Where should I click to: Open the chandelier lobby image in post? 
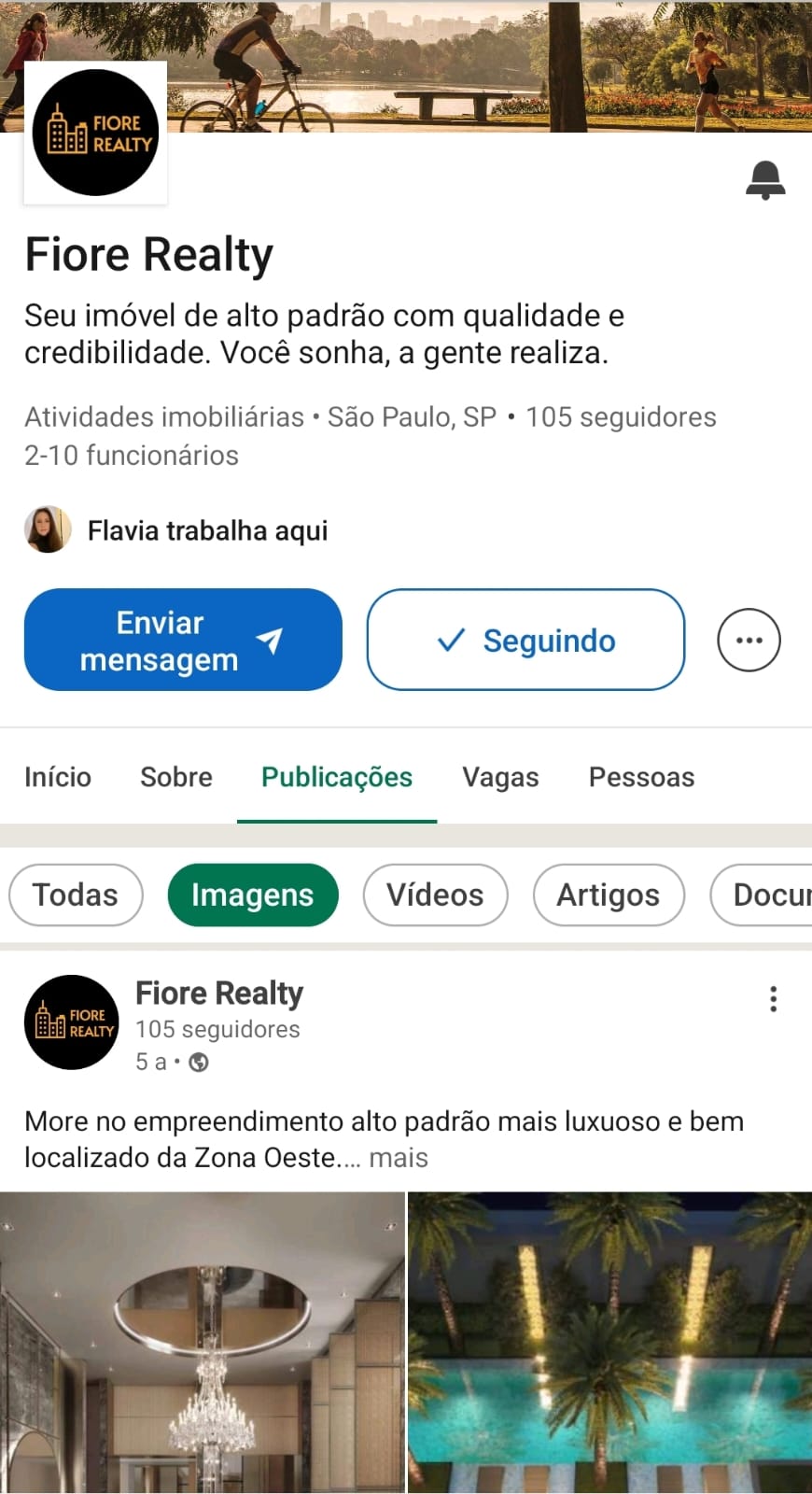pyautogui.click(x=202, y=1343)
